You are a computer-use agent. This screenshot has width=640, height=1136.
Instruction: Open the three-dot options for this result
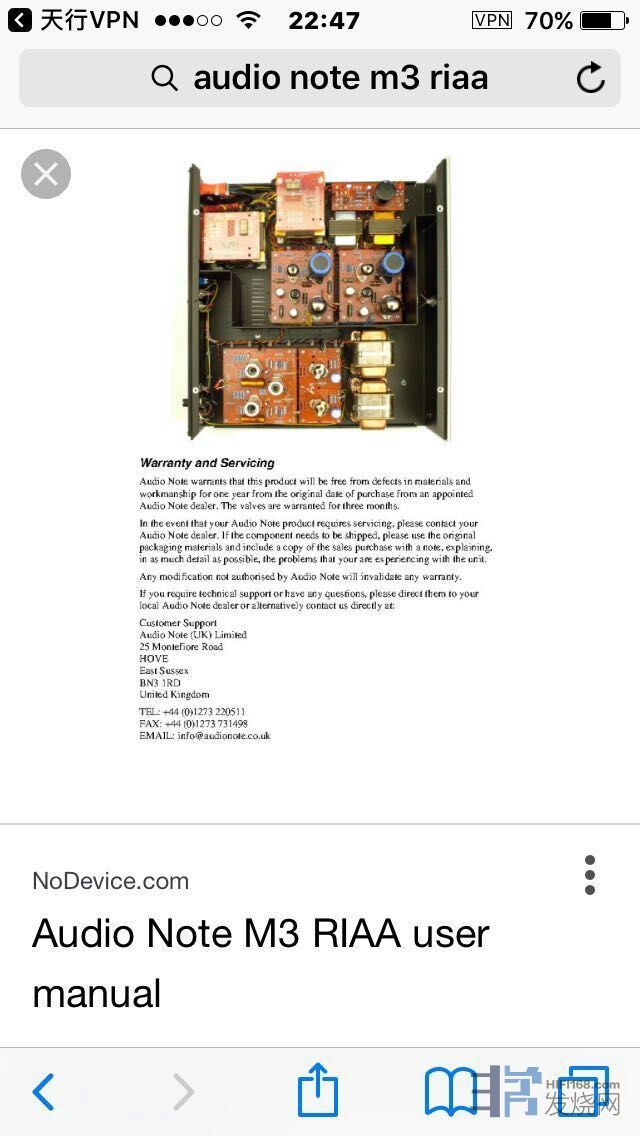(590, 875)
